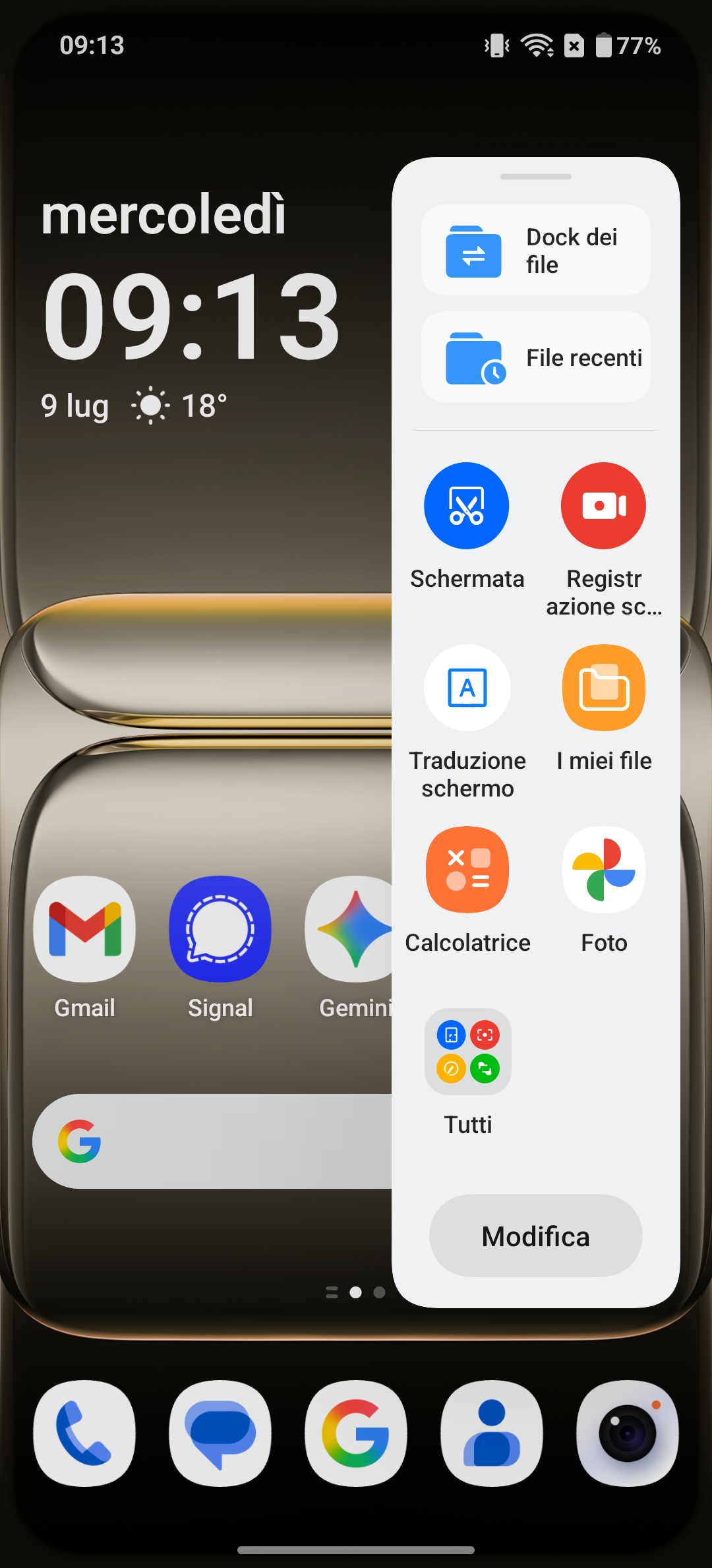Launch Google app in dock

[356, 1433]
